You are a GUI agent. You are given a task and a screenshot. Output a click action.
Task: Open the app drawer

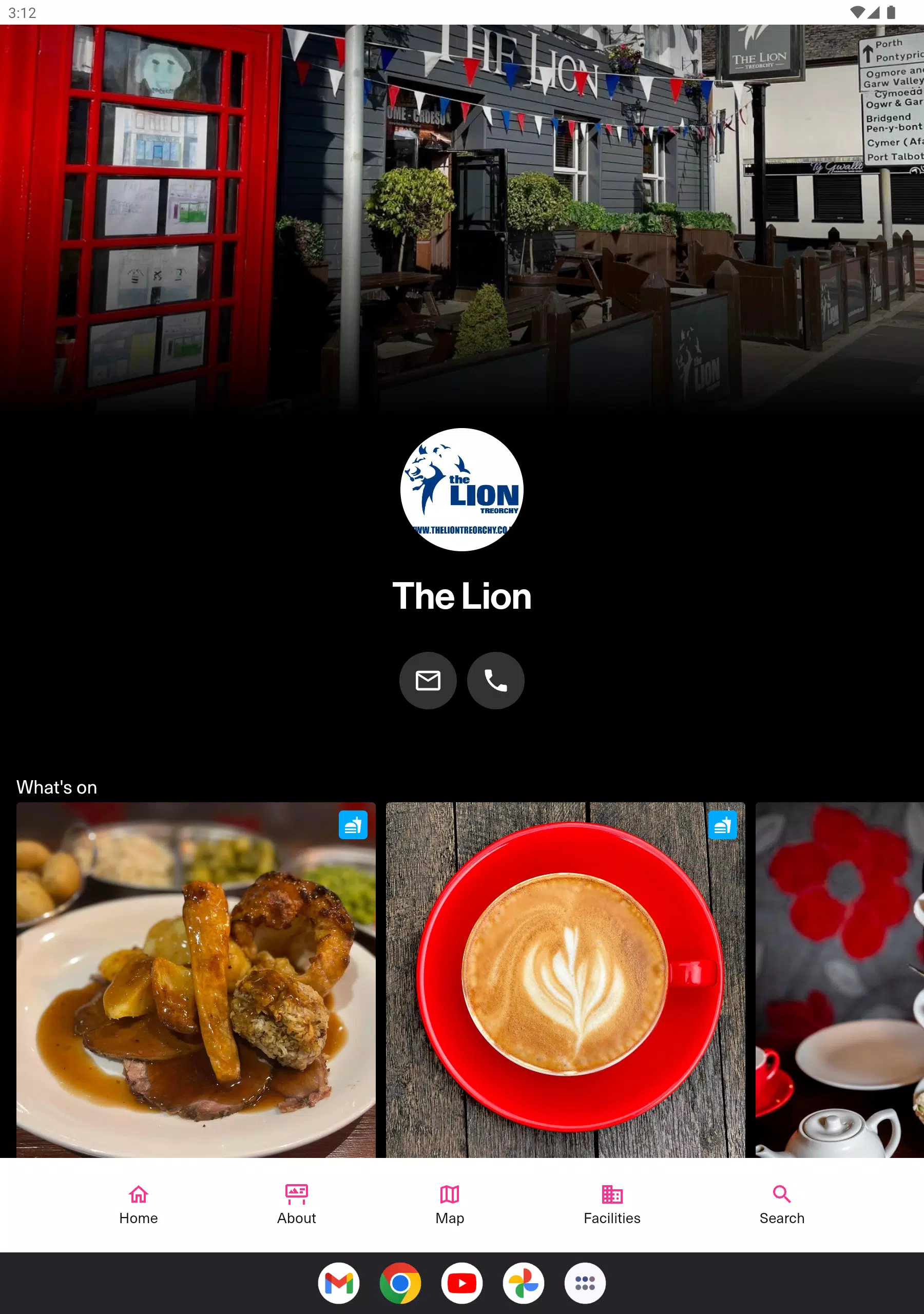coord(585,1284)
